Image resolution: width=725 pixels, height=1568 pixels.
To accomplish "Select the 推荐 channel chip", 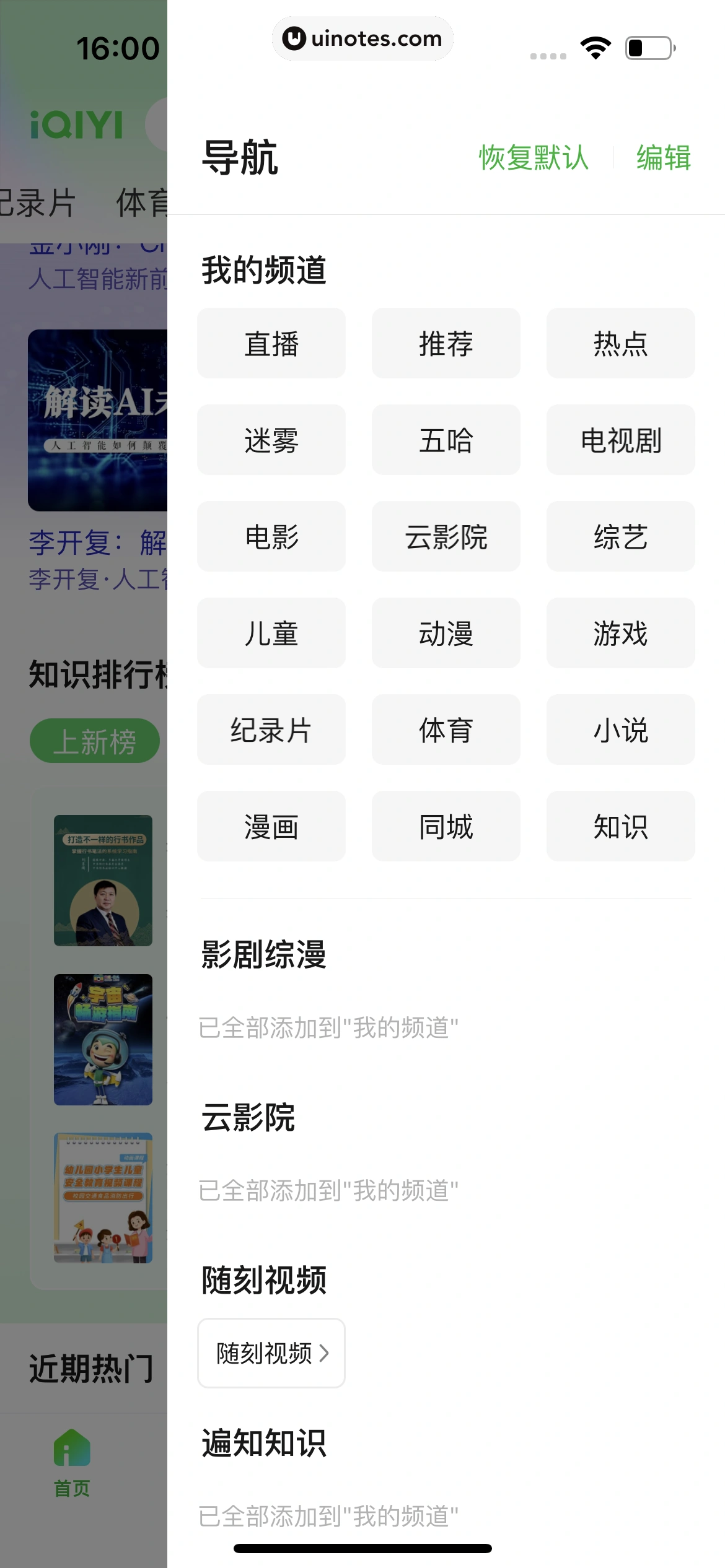I will (x=446, y=342).
